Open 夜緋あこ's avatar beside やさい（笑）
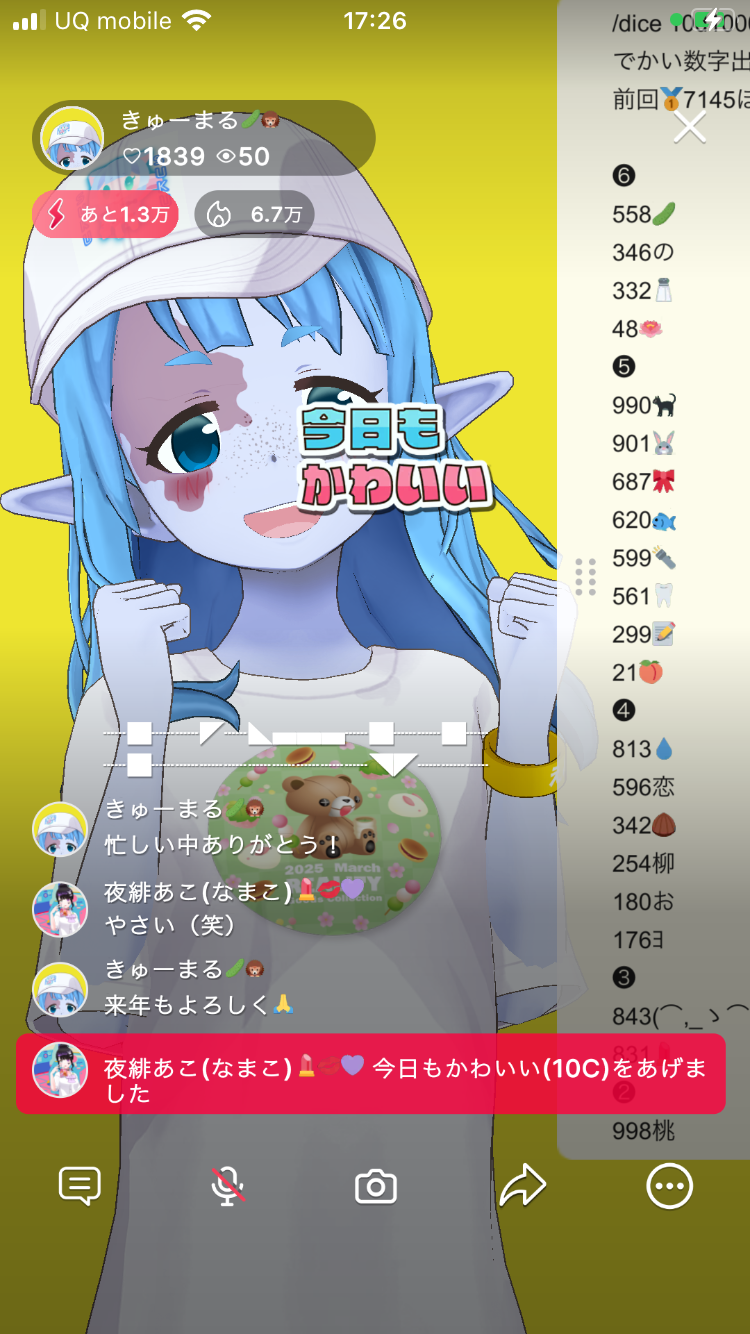The height and width of the screenshot is (1334, 750). click(x=60, y=909)
